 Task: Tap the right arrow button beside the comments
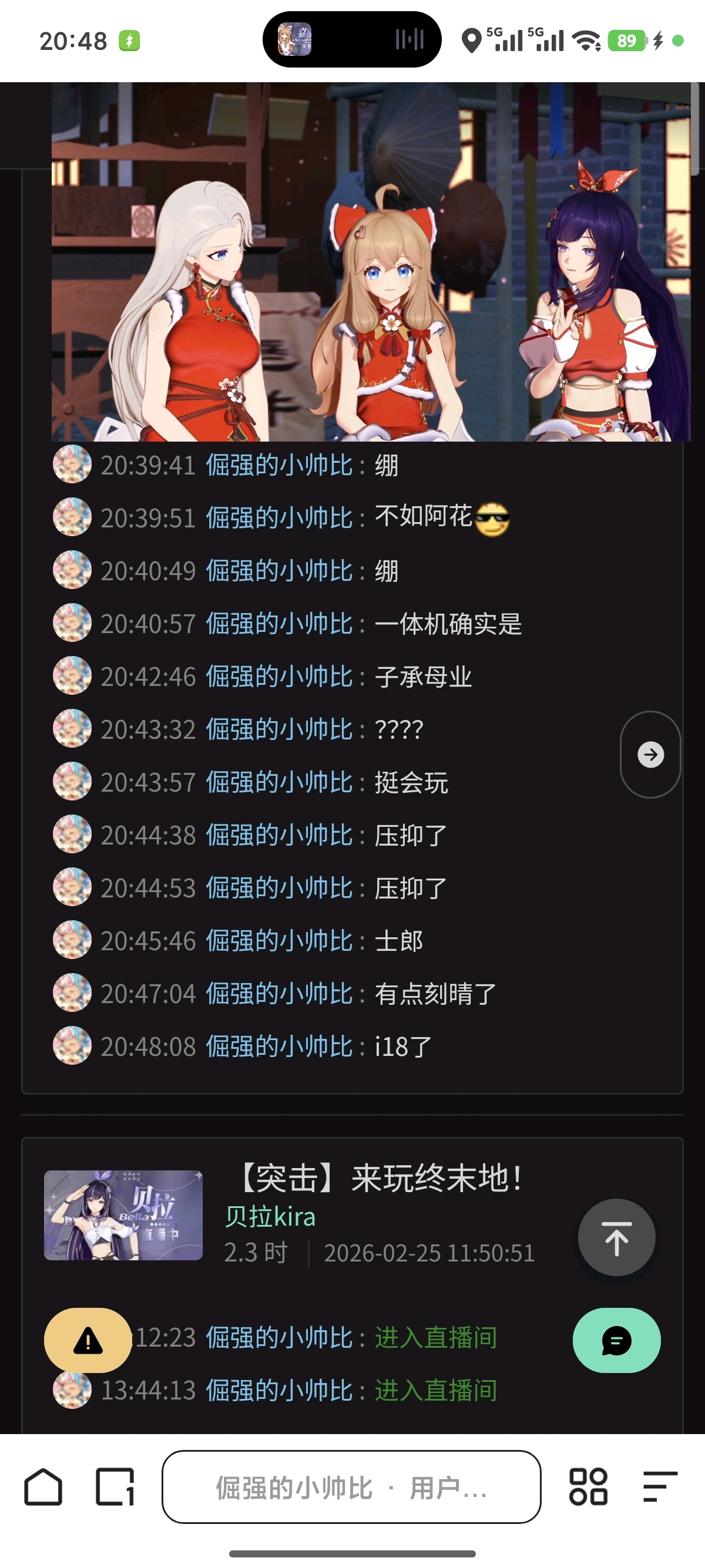pyautogui.click(x=650, y=754)
